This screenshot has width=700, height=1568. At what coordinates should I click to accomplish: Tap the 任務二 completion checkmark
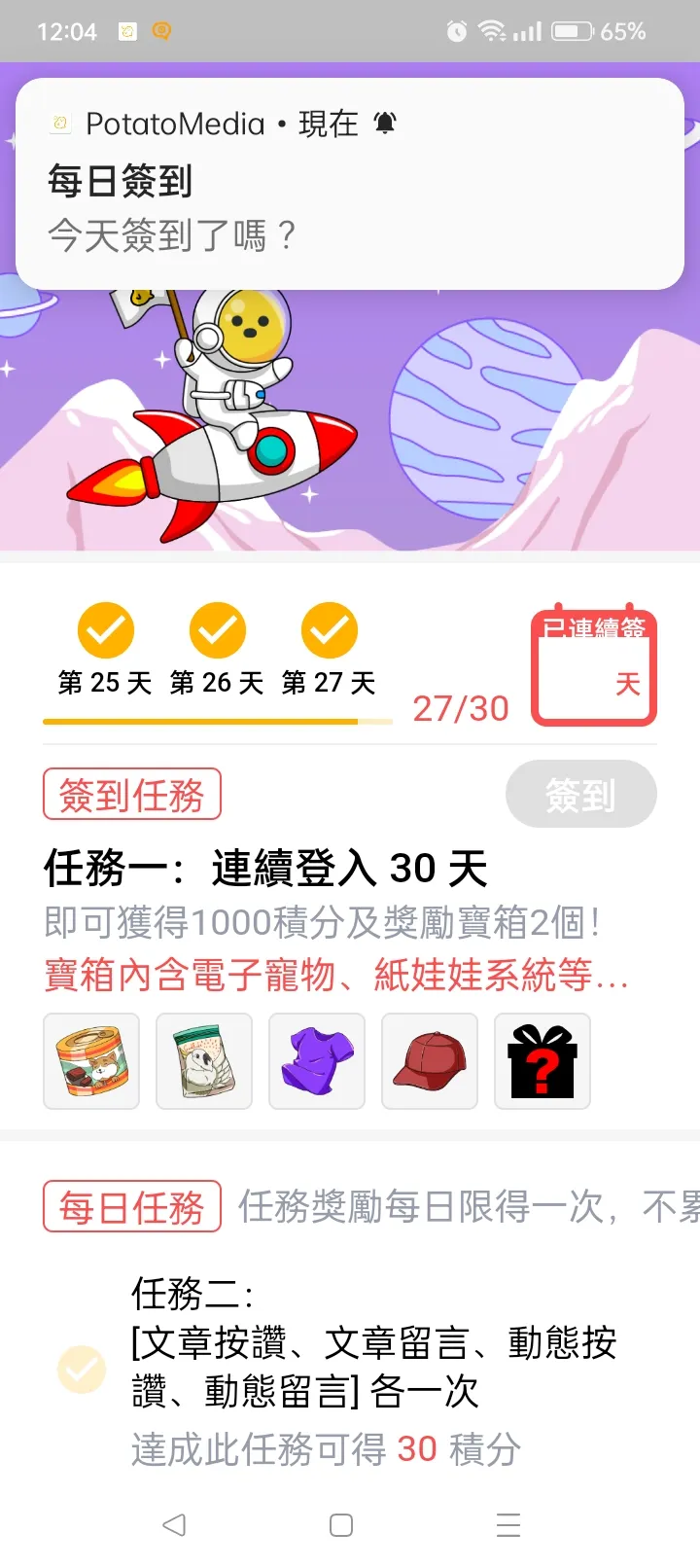coord(83,1369)
